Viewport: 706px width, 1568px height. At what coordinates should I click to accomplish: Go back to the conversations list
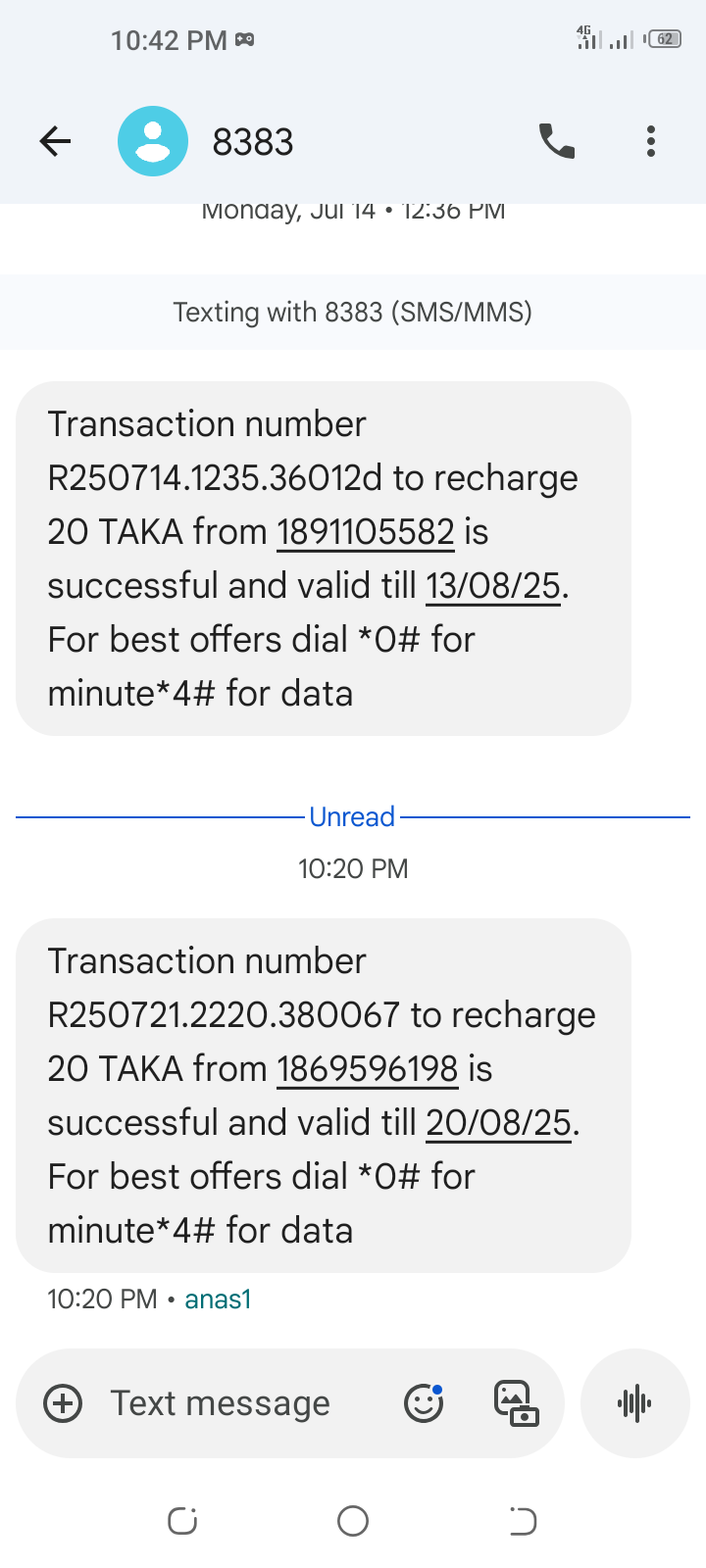click(56, 142)
